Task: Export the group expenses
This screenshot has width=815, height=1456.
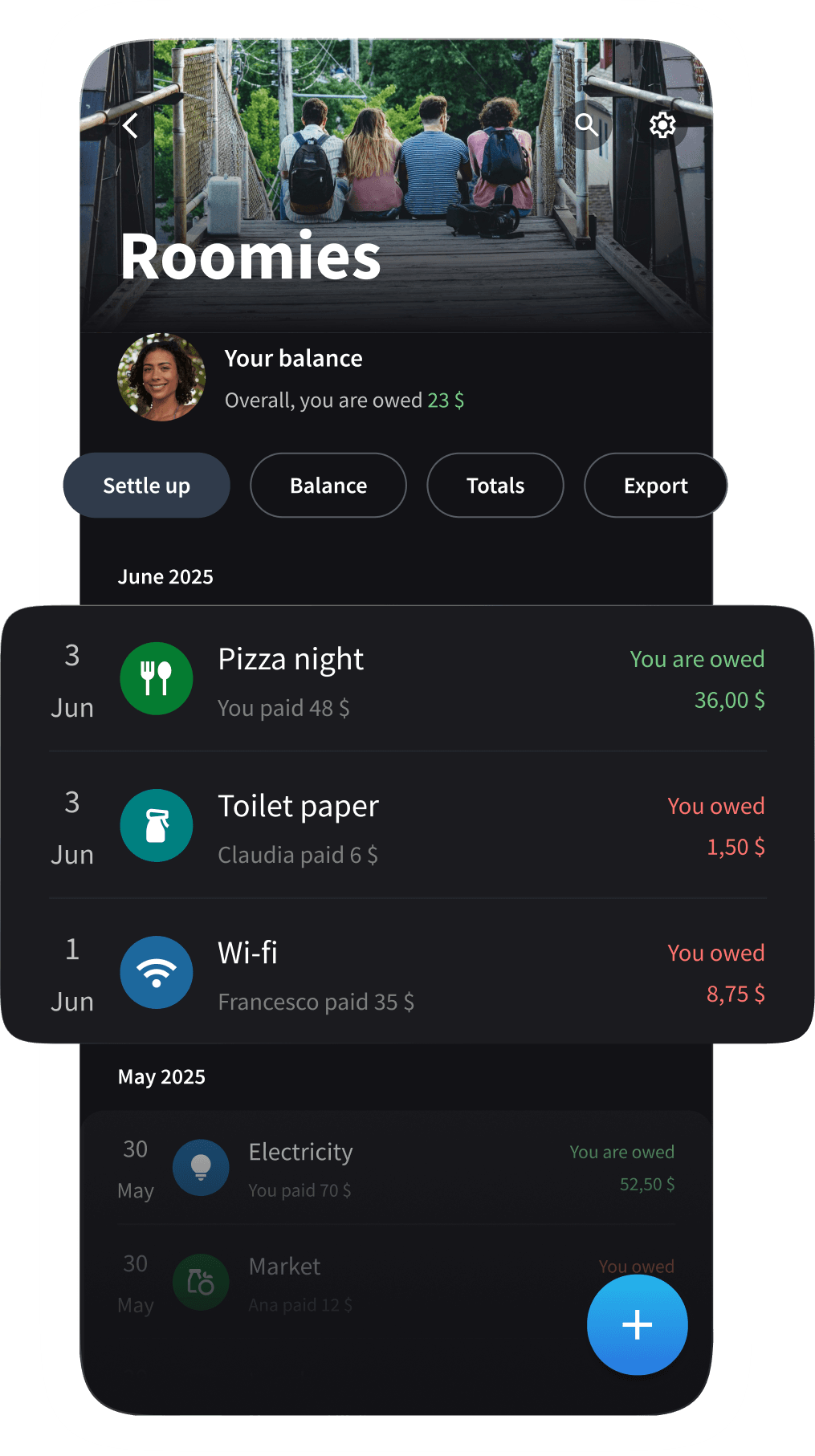Action: (x=655, y=485)
